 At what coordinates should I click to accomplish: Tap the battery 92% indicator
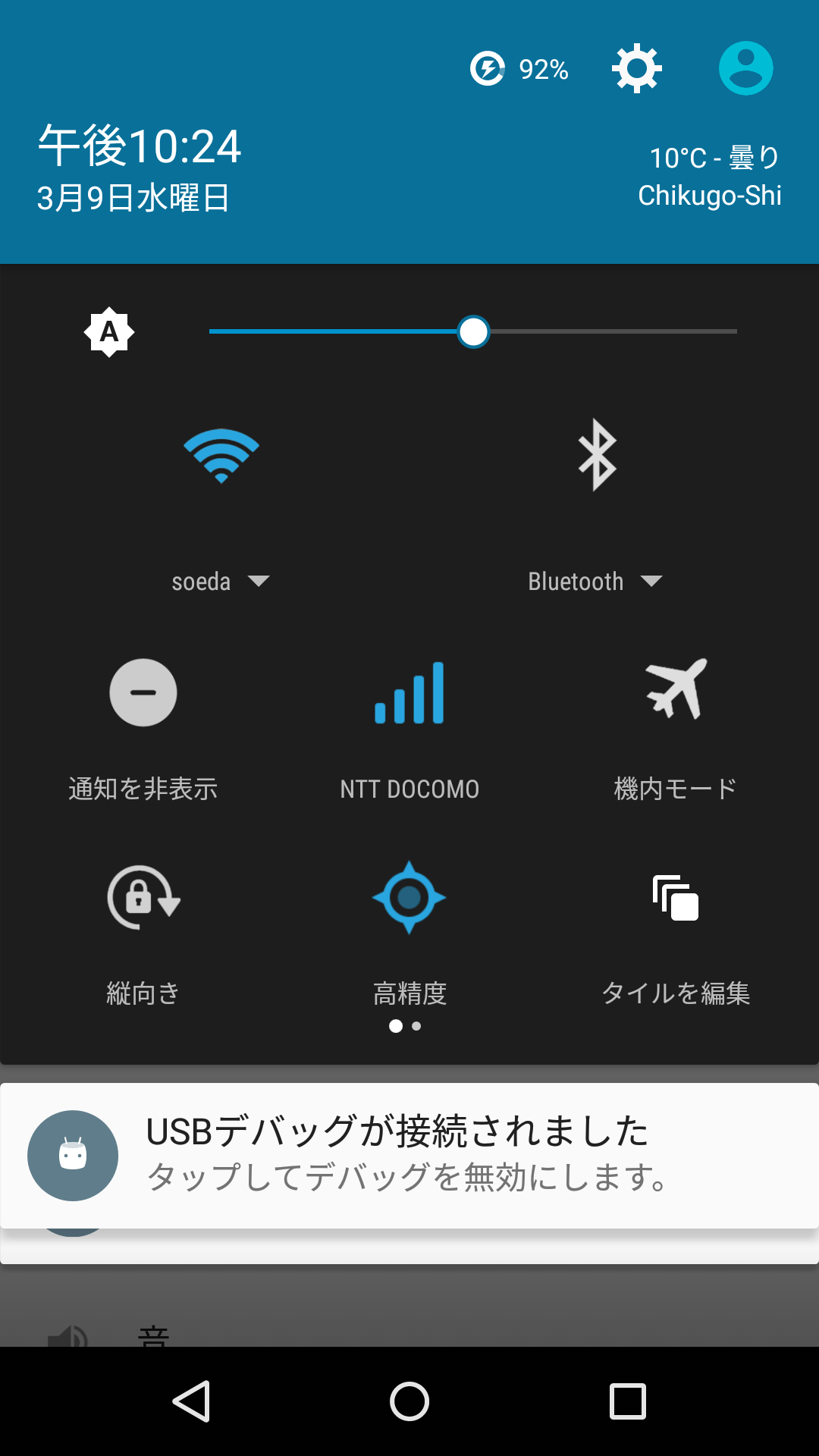(519, 69)
